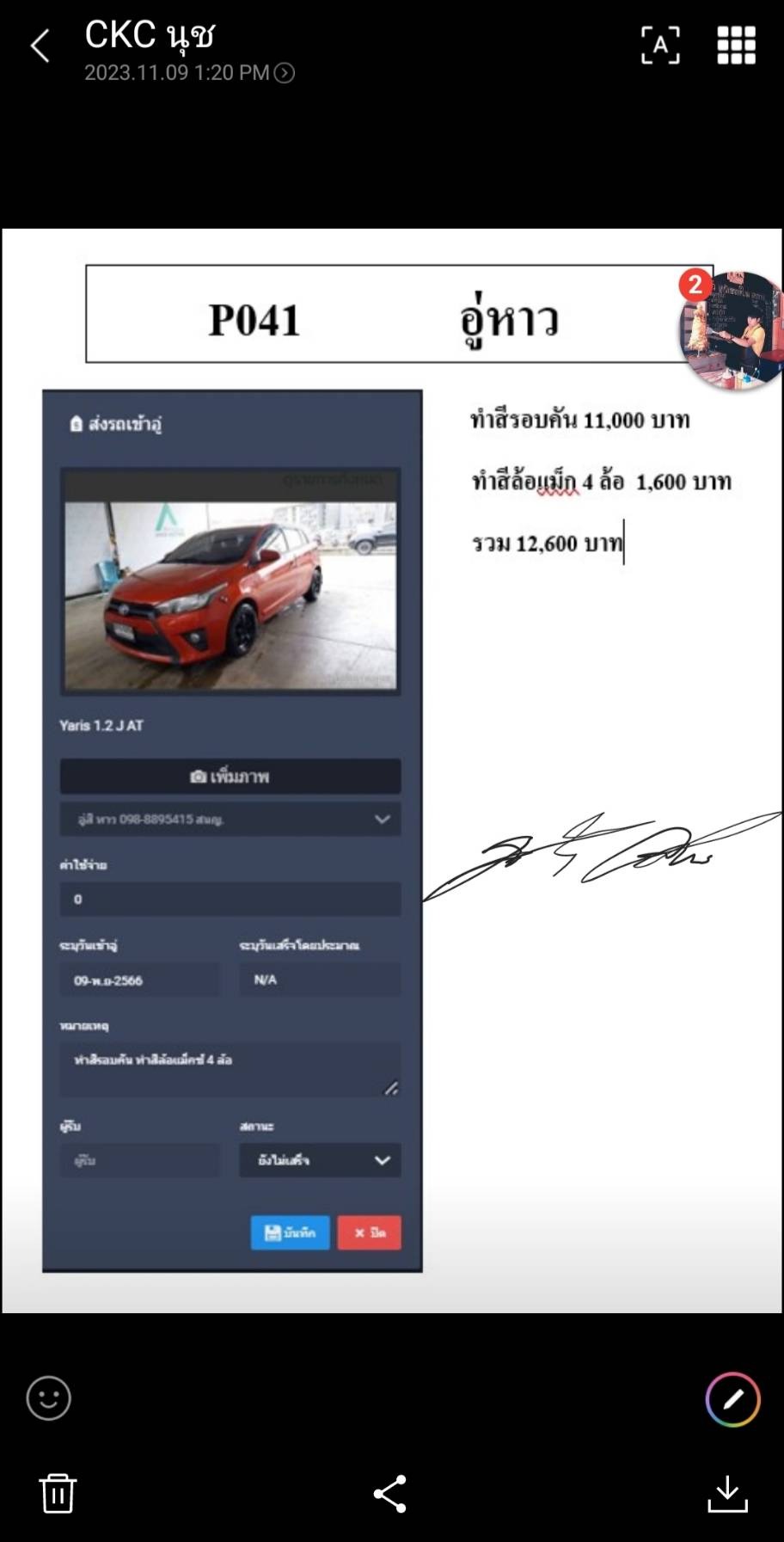Viewport: 784px width, 1542px height.
Task: Open the floating chat head bubble
Action: (732, 329)
